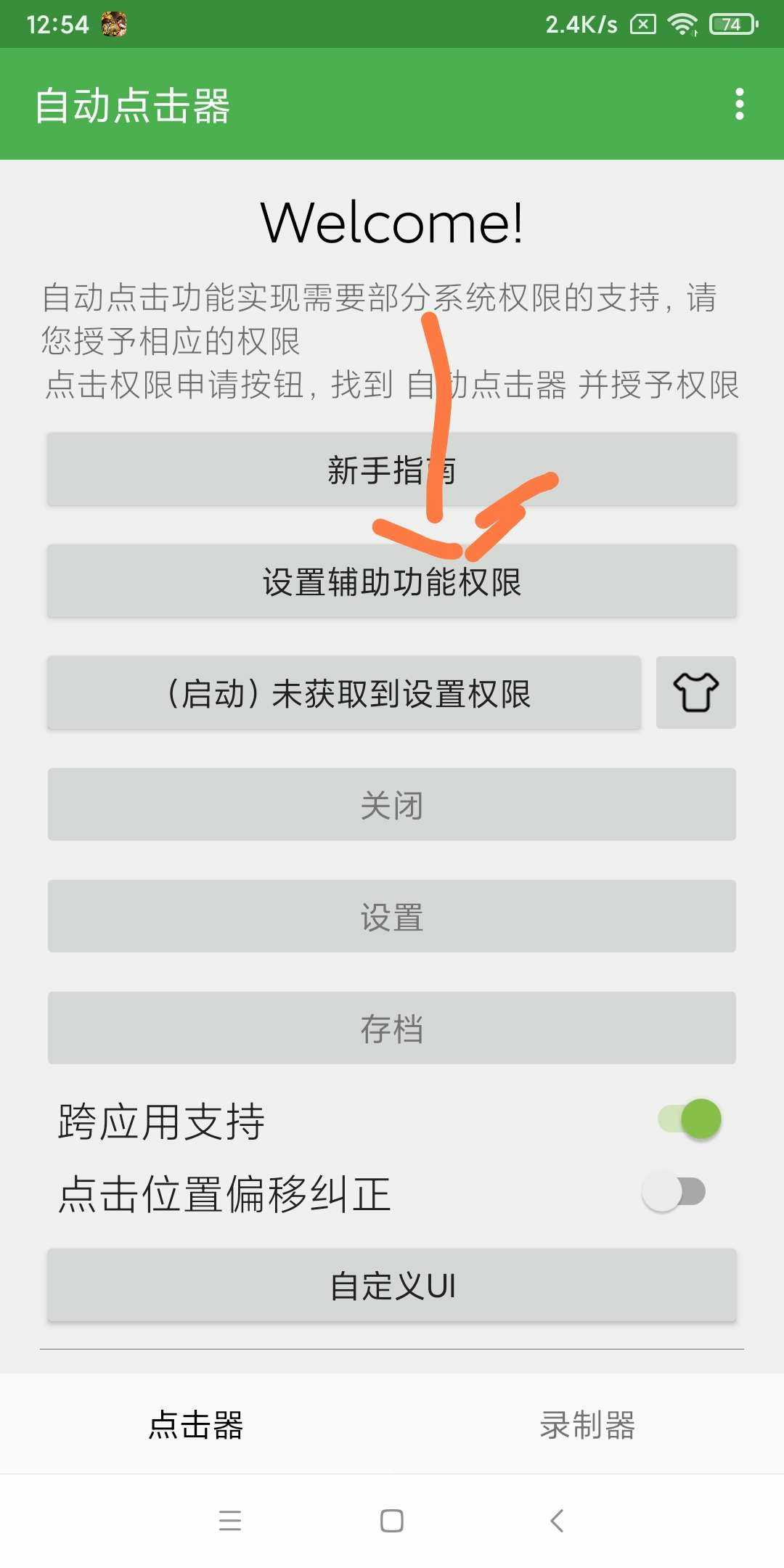The height and width of the screenshot is (1568, 784).
Task: Open the 新手指南 beginner guide
Action: 392,470
